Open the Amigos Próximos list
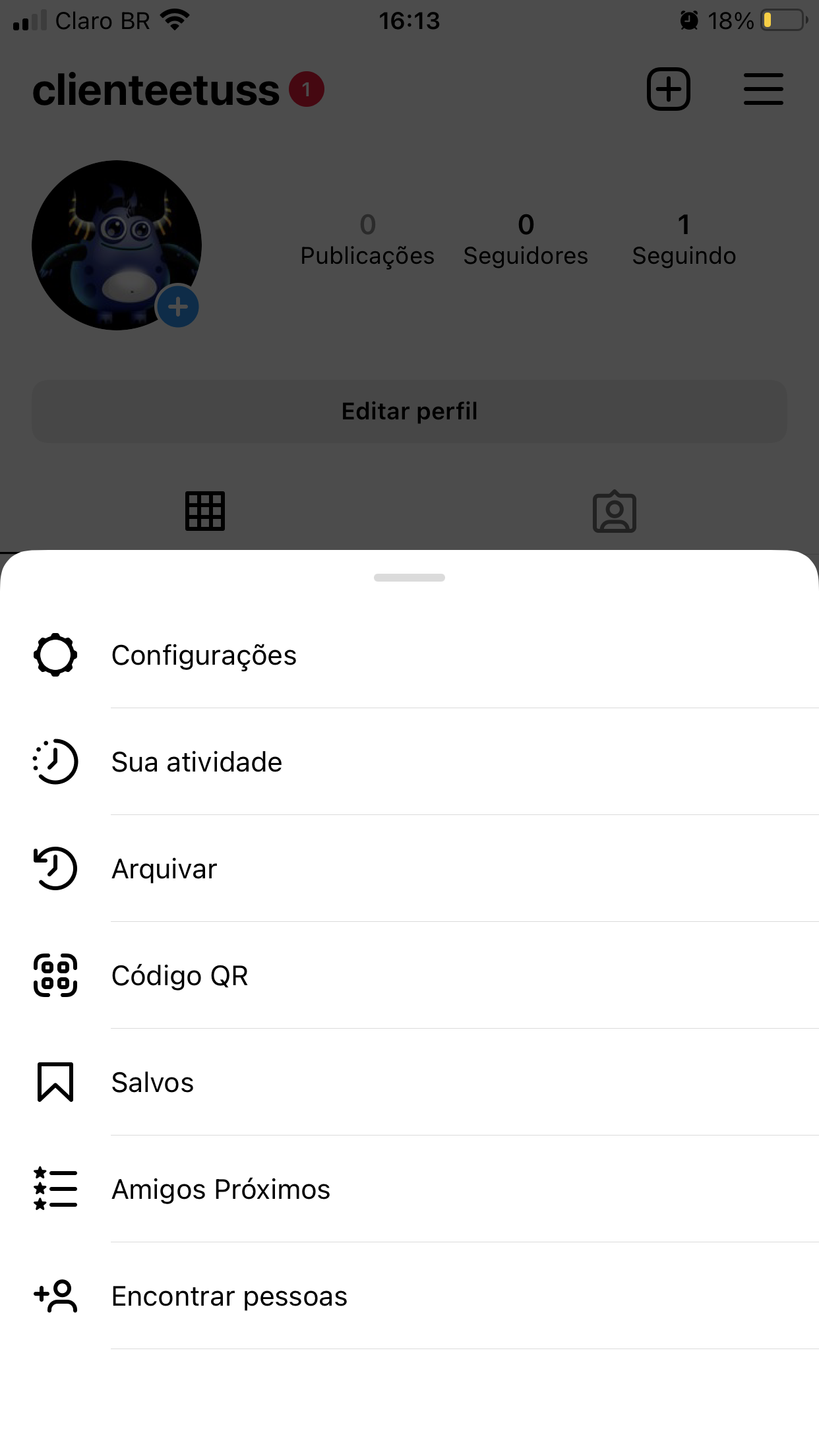The image size is (819, 1456). (409, 1189)
